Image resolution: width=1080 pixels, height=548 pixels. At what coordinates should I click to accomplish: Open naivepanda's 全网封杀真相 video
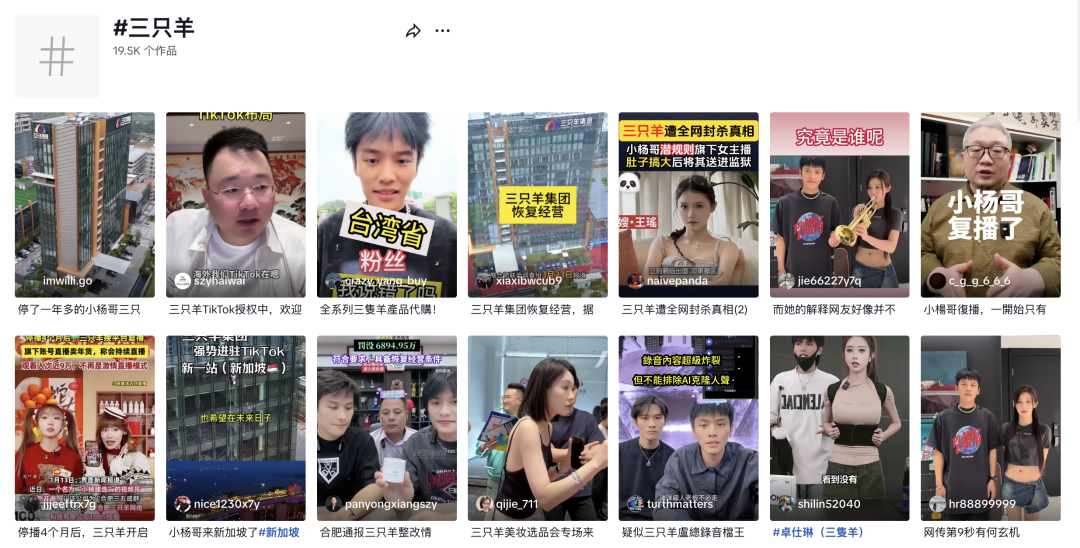pyautogui.click(x=689, y=205)
